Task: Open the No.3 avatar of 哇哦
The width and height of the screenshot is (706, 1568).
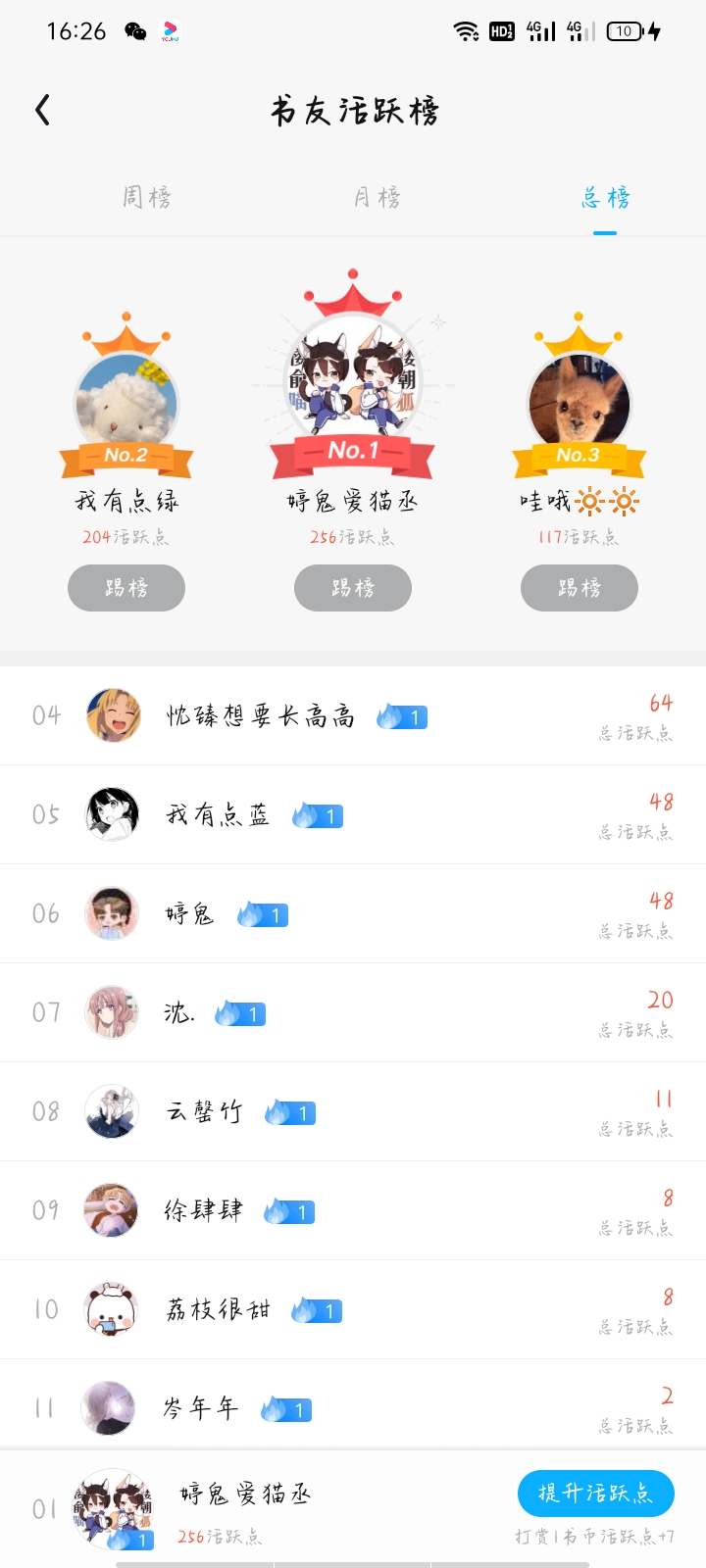Action: pos(580,403)
